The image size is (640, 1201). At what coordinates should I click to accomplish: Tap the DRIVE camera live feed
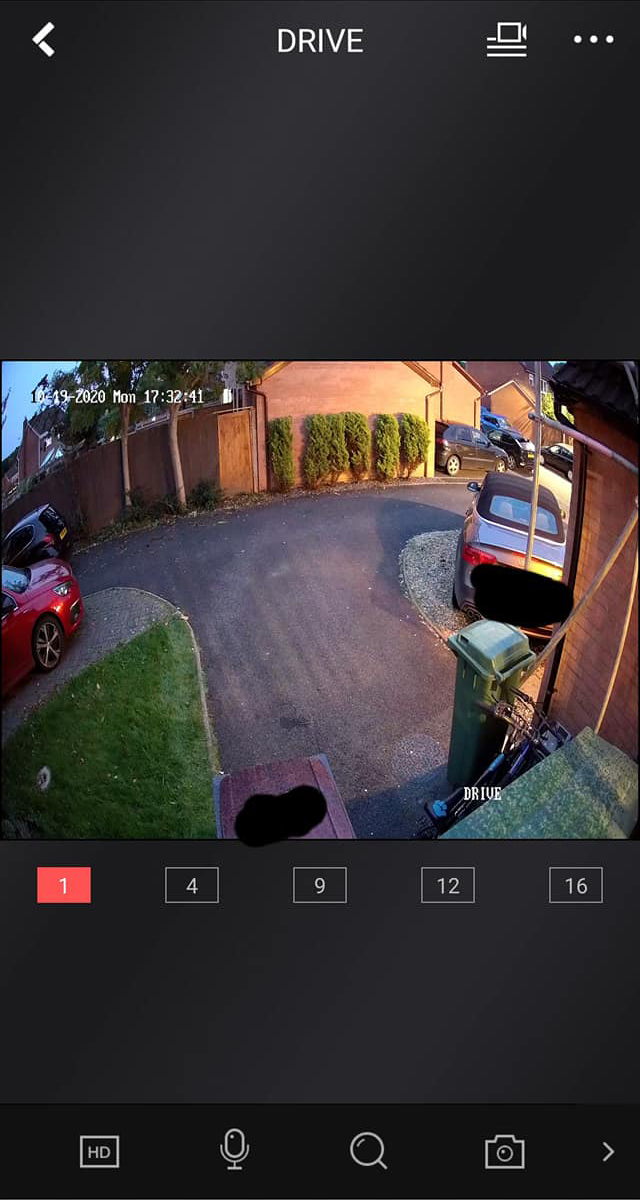coord(320,600)
